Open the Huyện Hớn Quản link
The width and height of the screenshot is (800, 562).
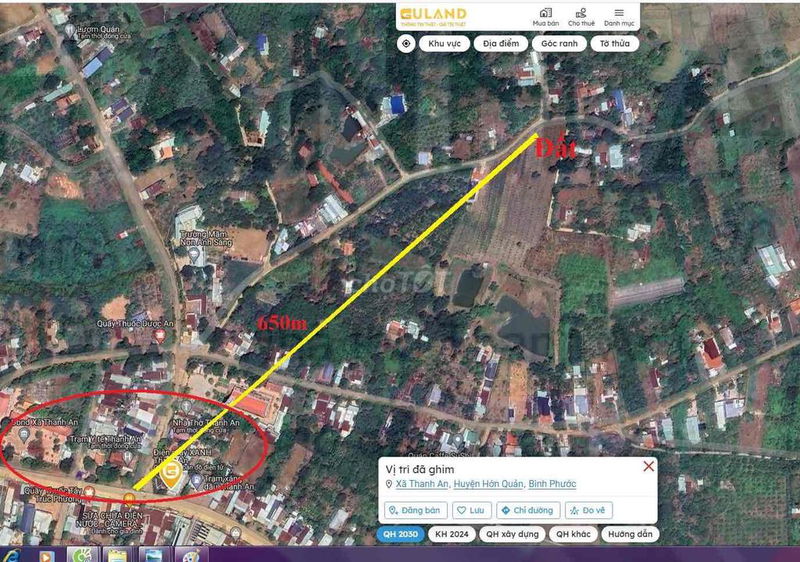(488, 484)
